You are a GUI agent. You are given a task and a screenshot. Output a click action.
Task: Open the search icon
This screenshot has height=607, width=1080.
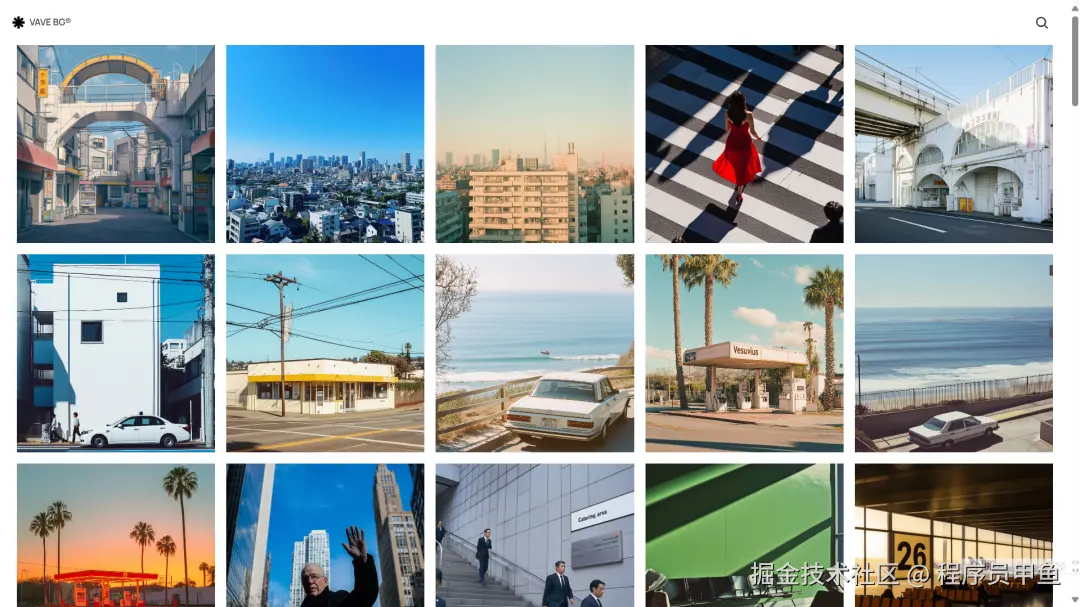(x=1042, y=23)
